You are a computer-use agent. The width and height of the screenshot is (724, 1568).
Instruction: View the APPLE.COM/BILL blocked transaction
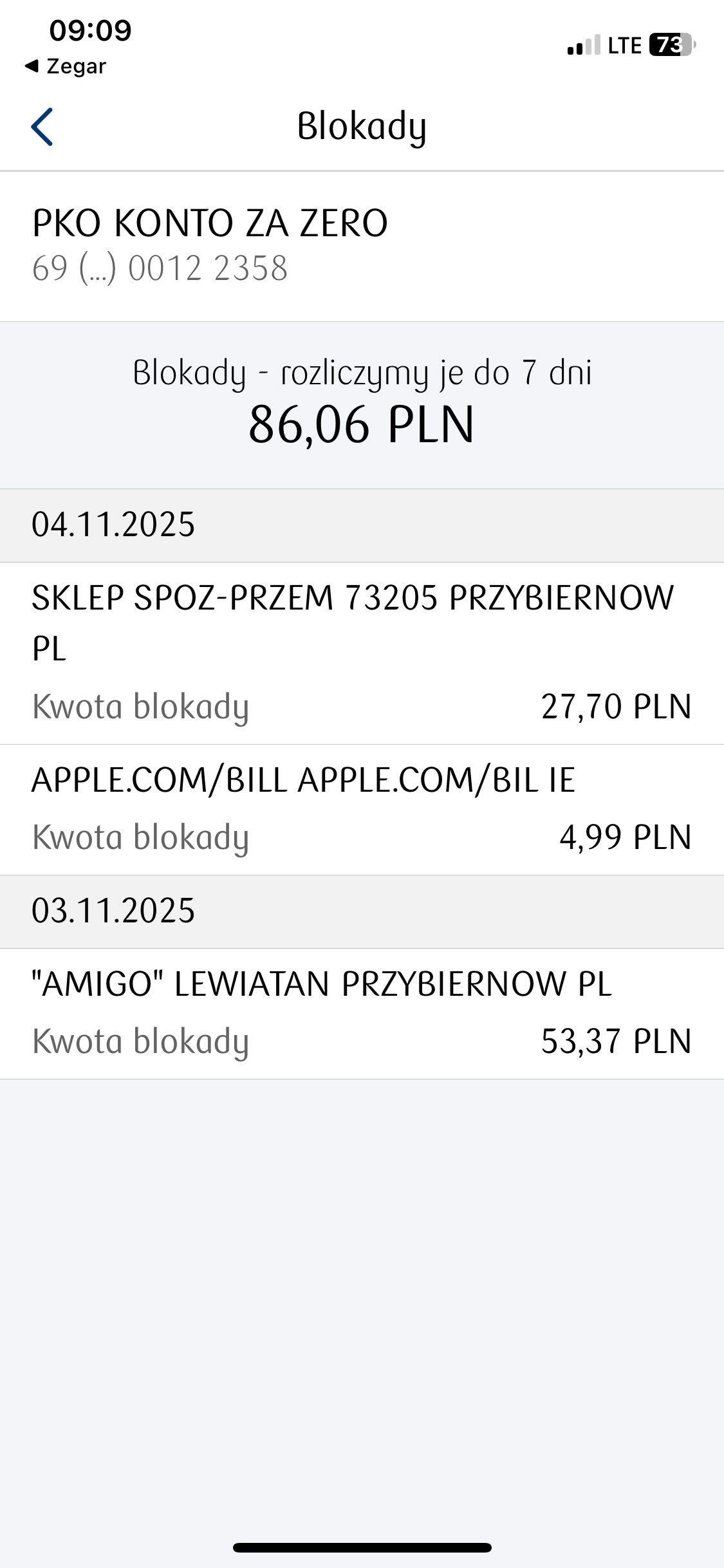(362, 809)
